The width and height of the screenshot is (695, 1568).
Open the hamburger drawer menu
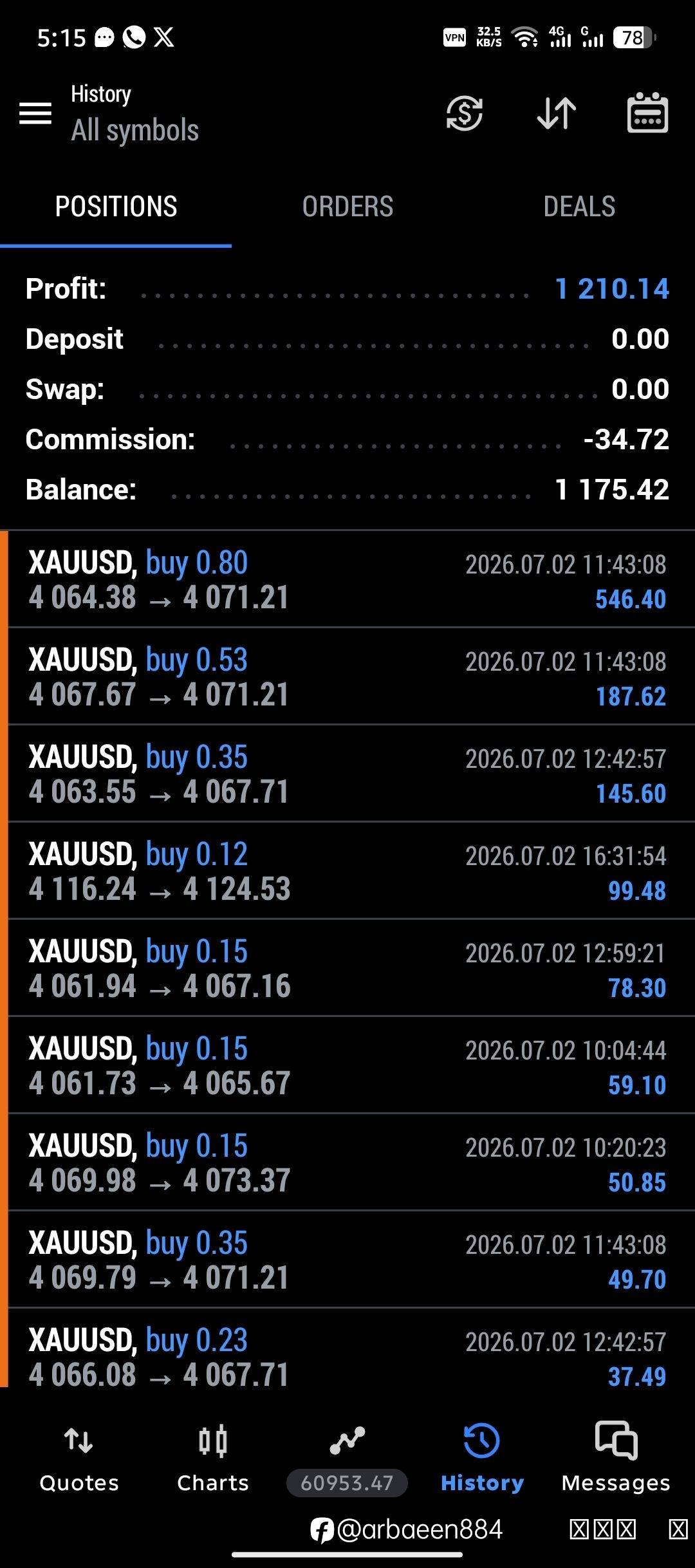click(35, 113)
